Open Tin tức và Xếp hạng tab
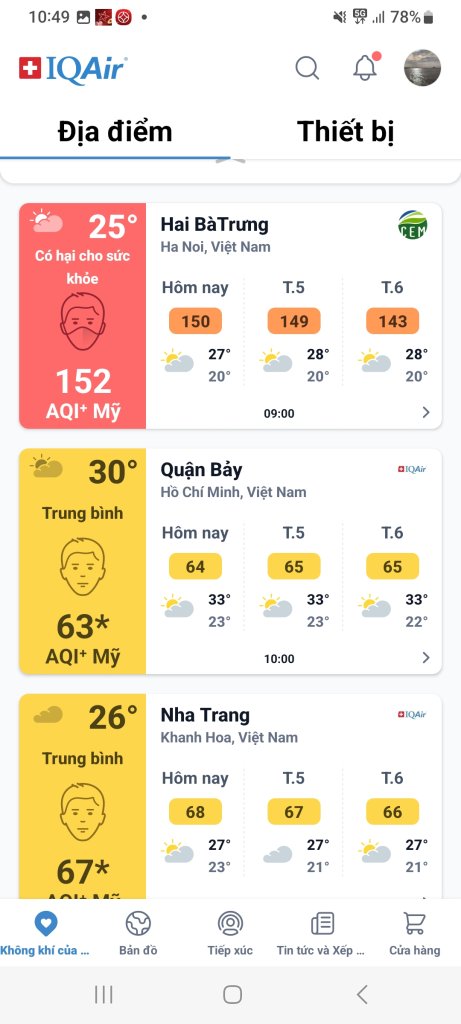 coord(322,933)
